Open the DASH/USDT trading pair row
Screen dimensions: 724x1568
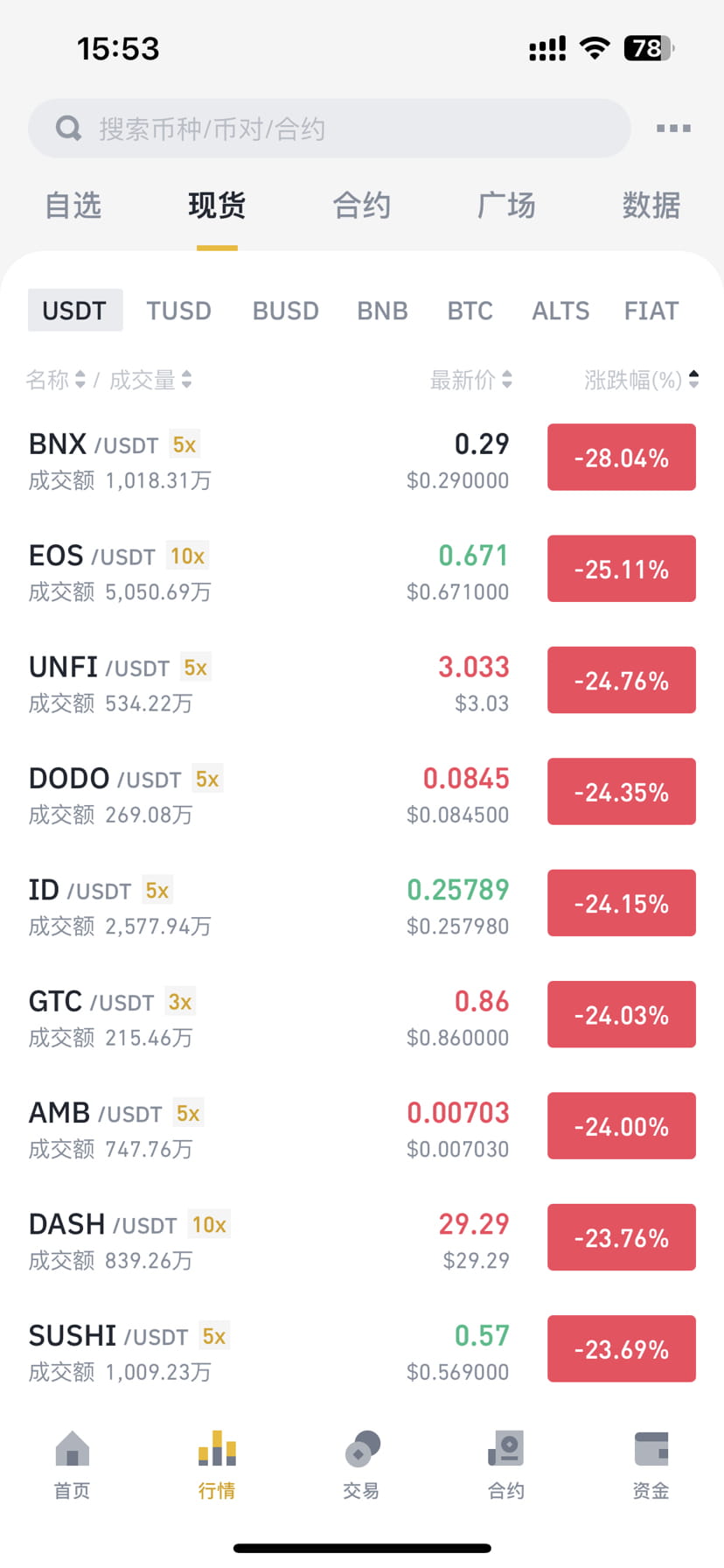pos(262,1238)
